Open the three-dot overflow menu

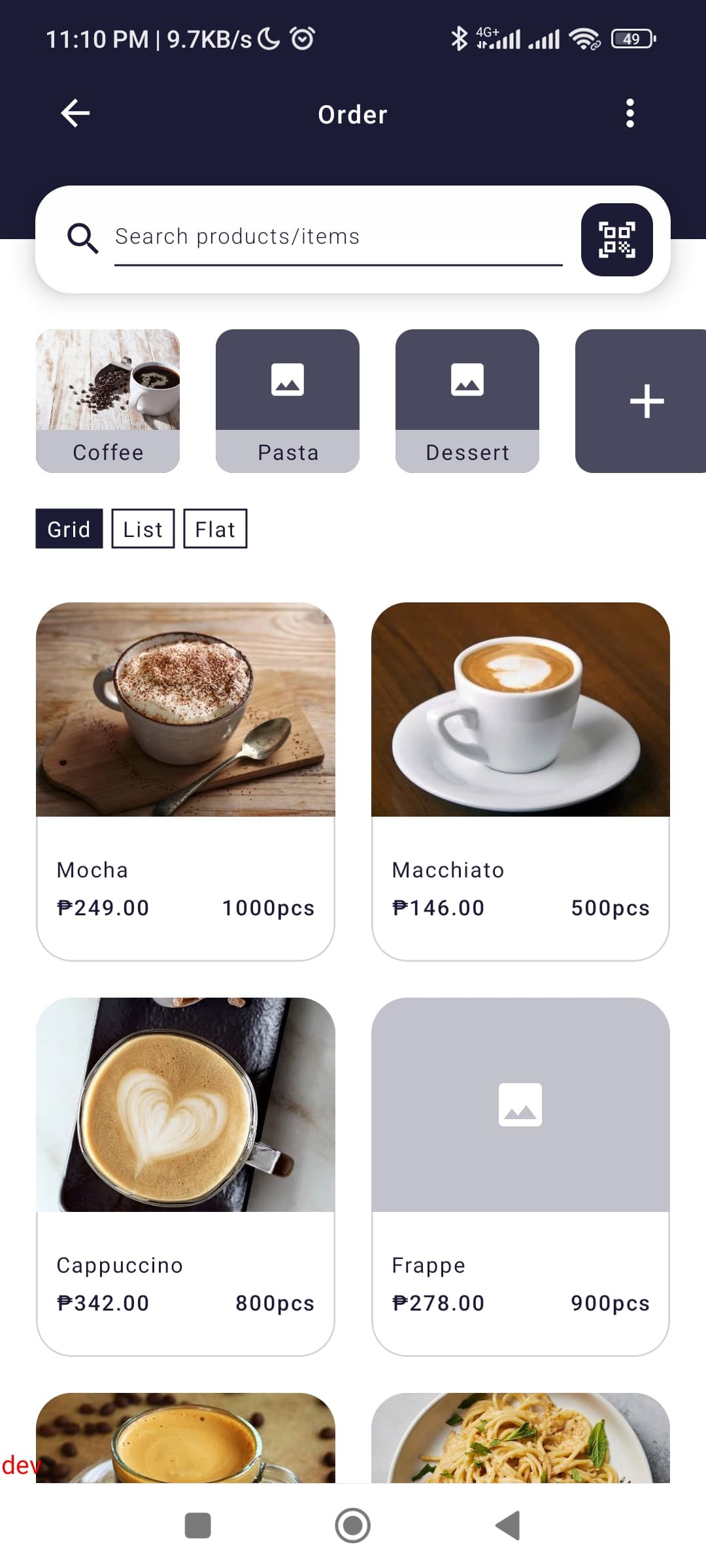coord(630,113)
